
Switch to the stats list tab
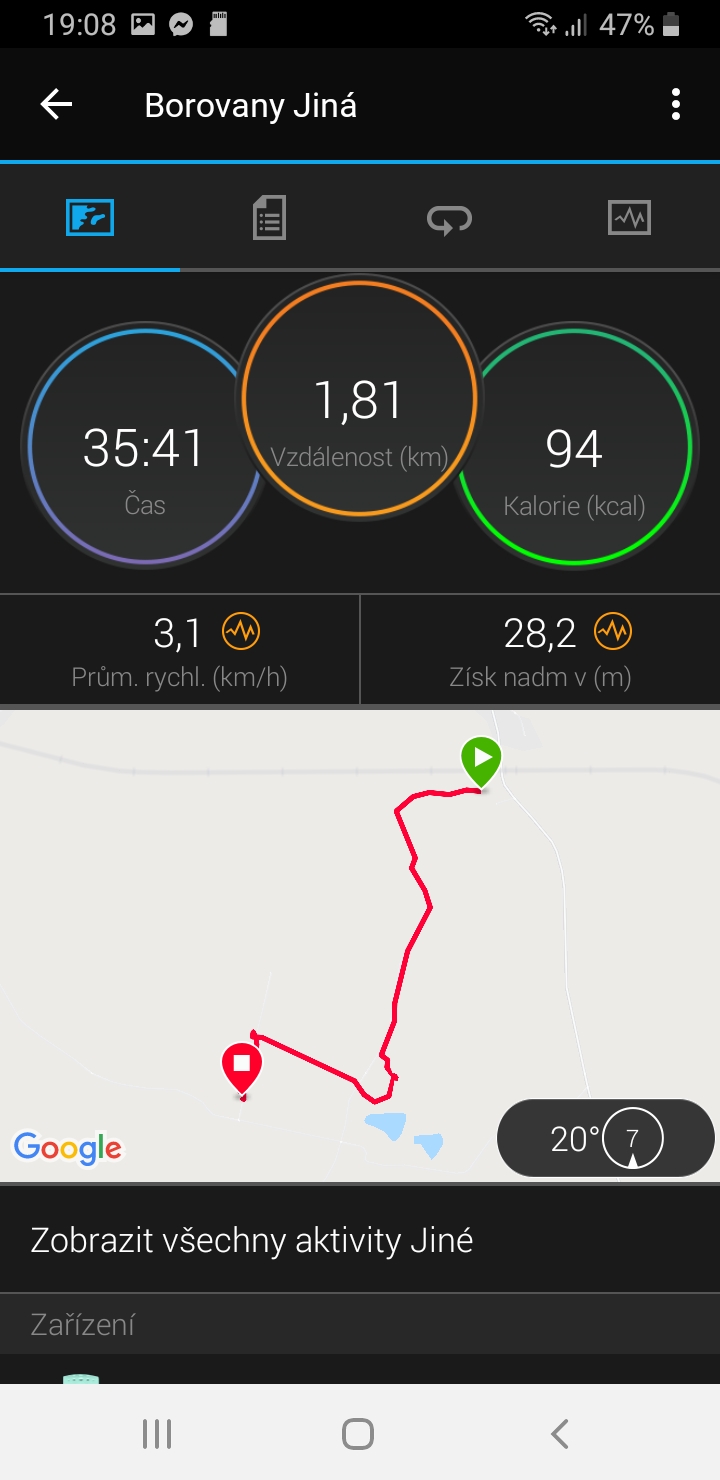(x=269, y=217)
